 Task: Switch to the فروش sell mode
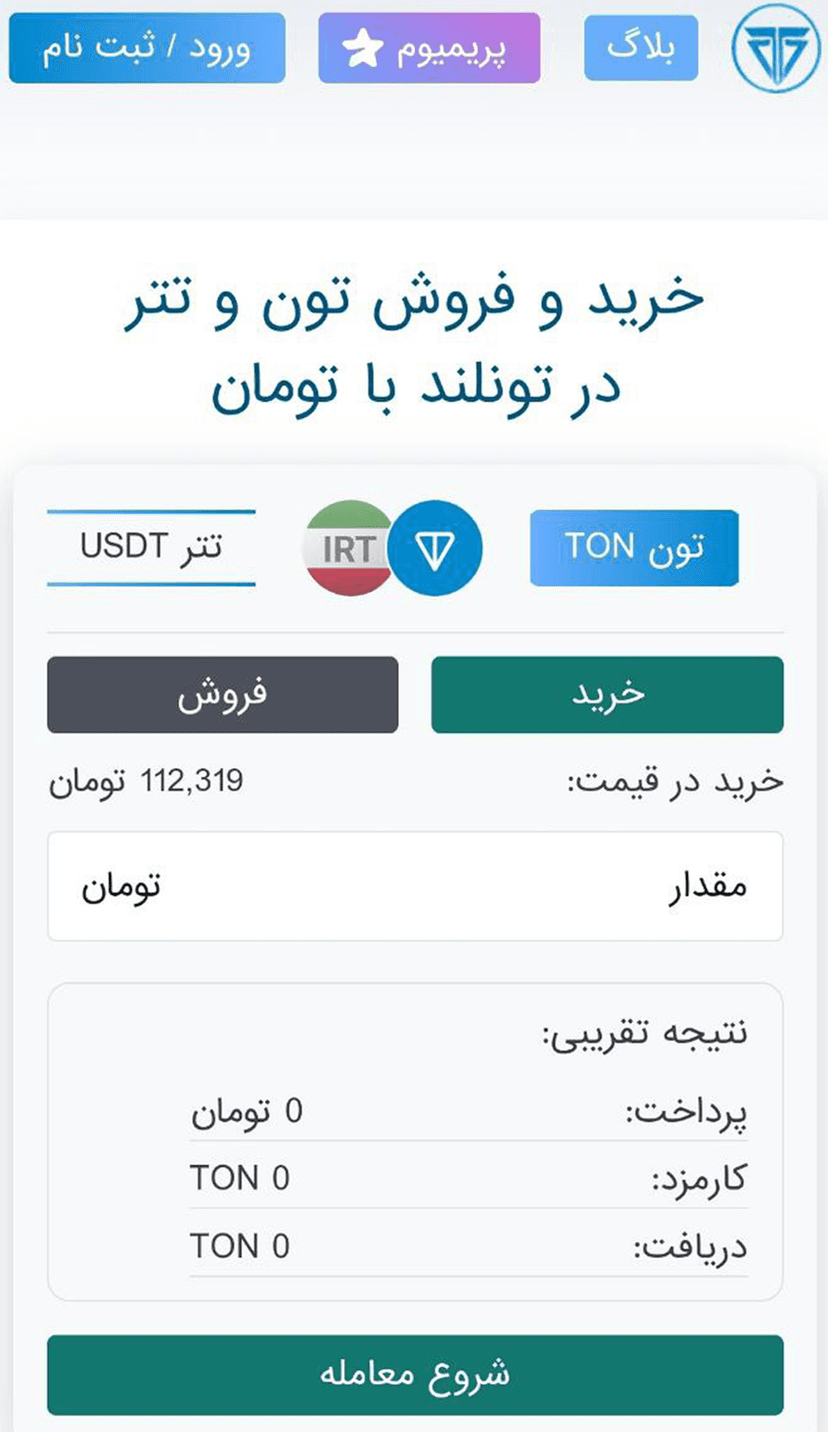tap(222, 694)
